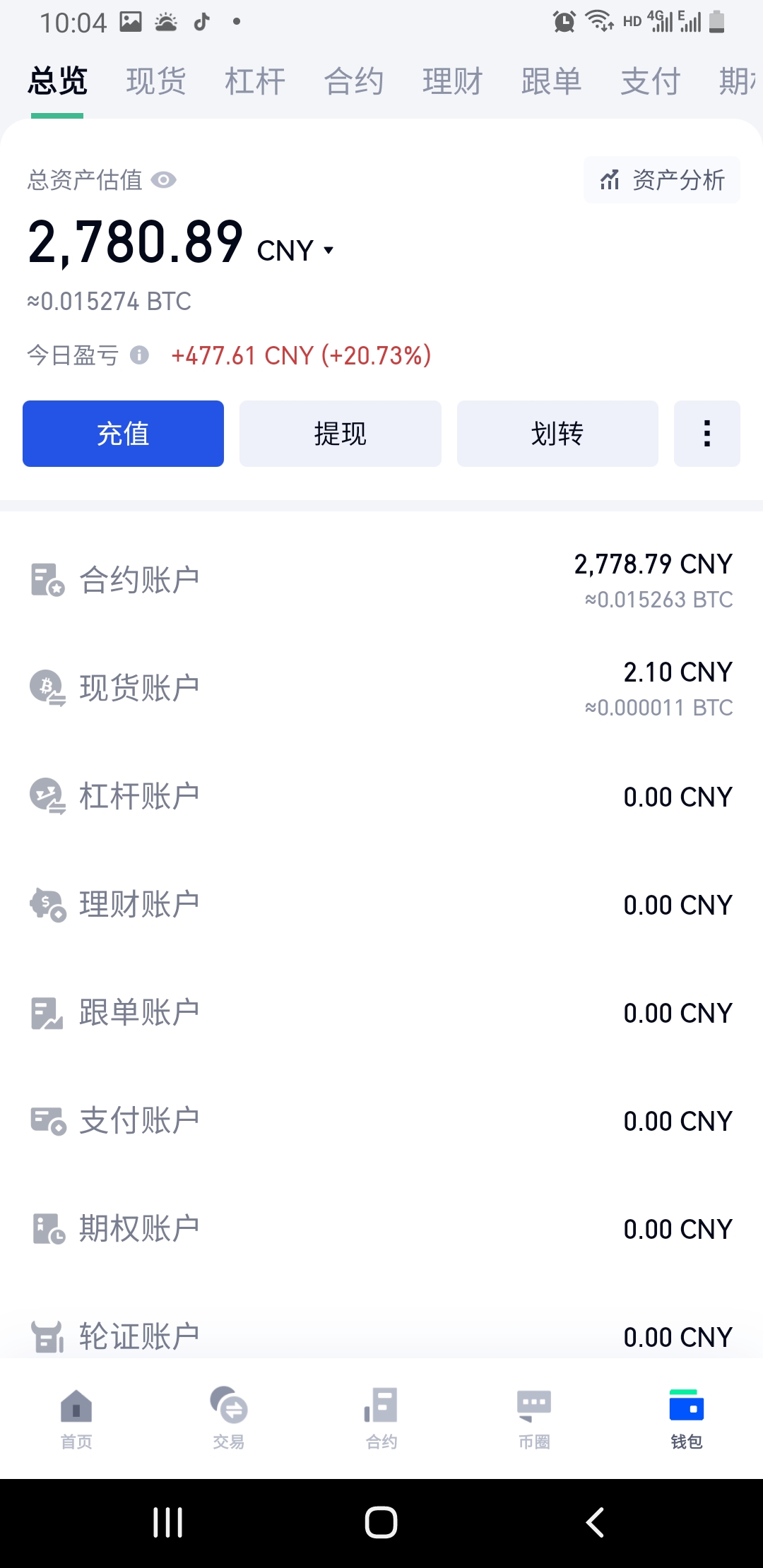Switch to the 现货 top tab
The width and height of the screenshot is (763, 1568).
point(156,81)
